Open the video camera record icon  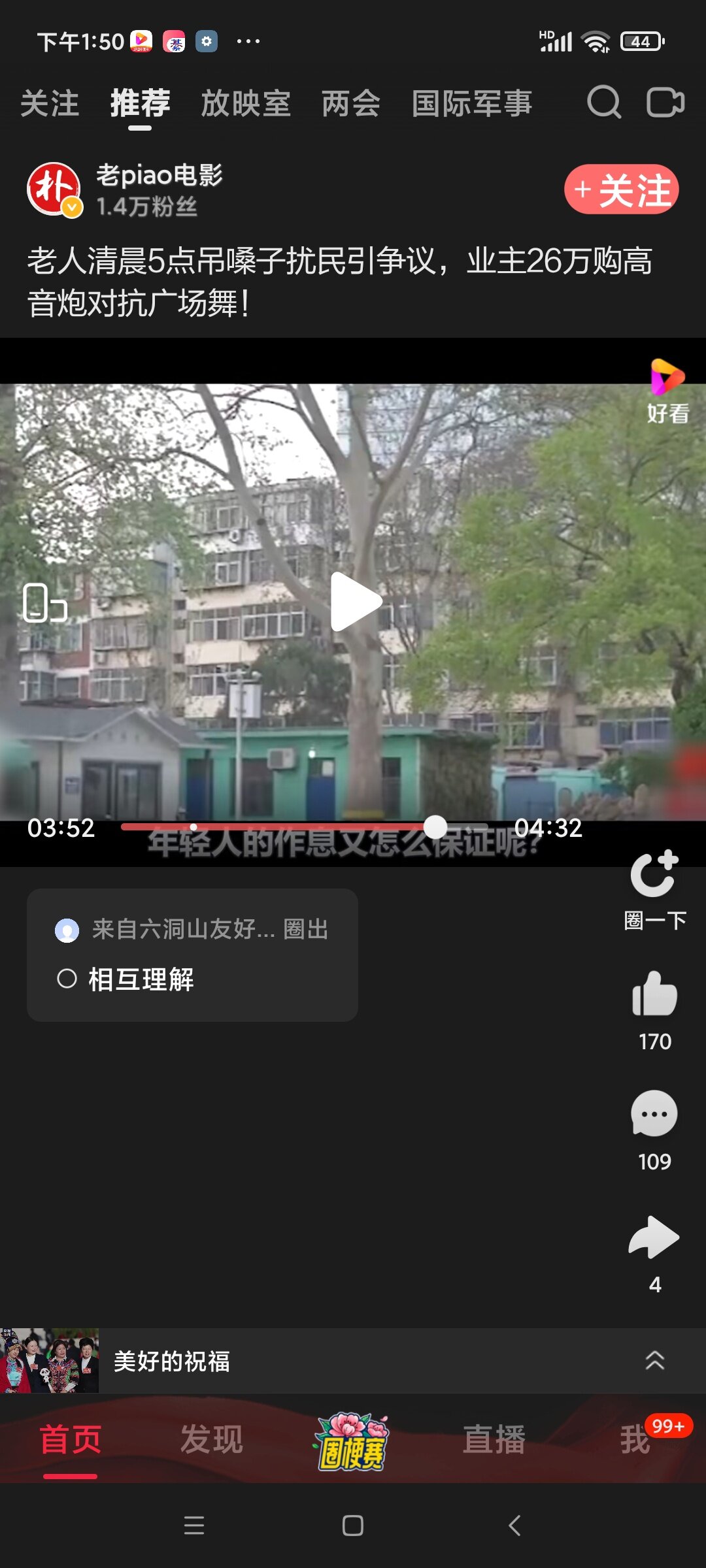665,103
